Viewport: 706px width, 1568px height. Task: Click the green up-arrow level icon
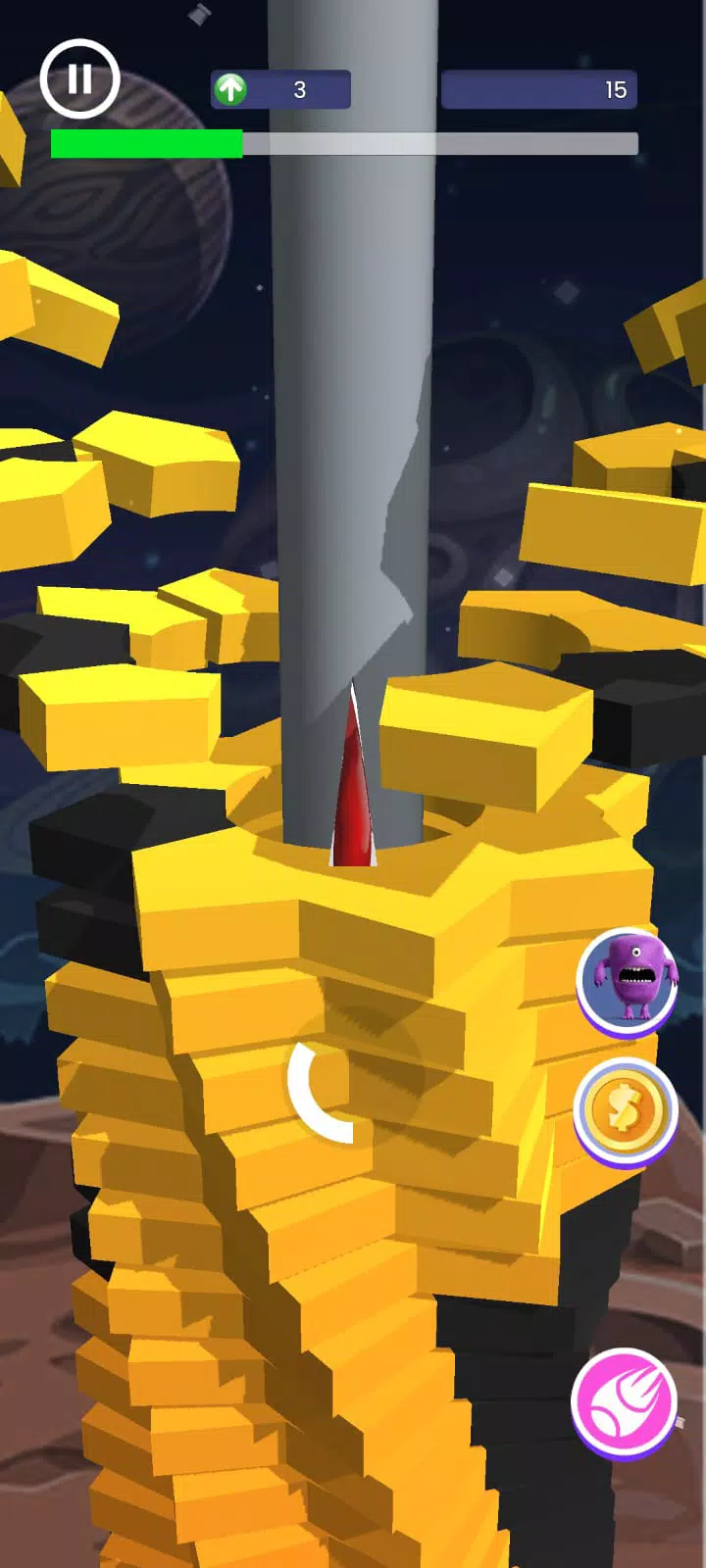tap(231, 90)
